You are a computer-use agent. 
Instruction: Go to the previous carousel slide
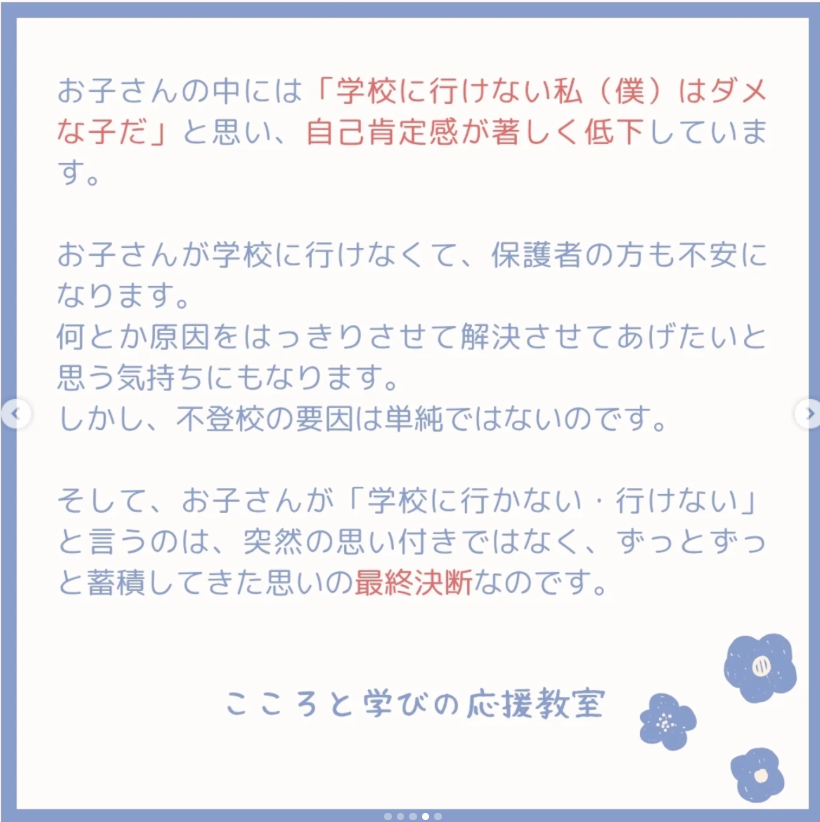14,414
